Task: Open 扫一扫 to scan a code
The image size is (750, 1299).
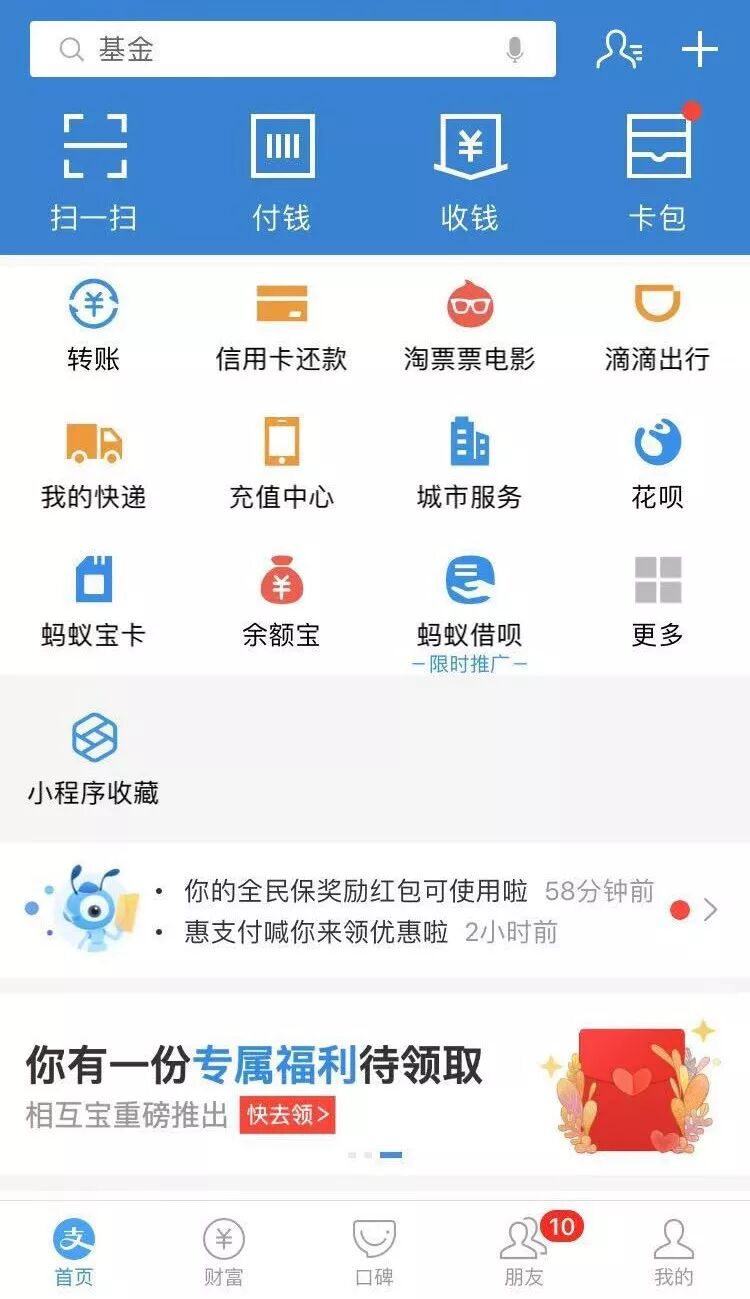Action: (94, 172)
